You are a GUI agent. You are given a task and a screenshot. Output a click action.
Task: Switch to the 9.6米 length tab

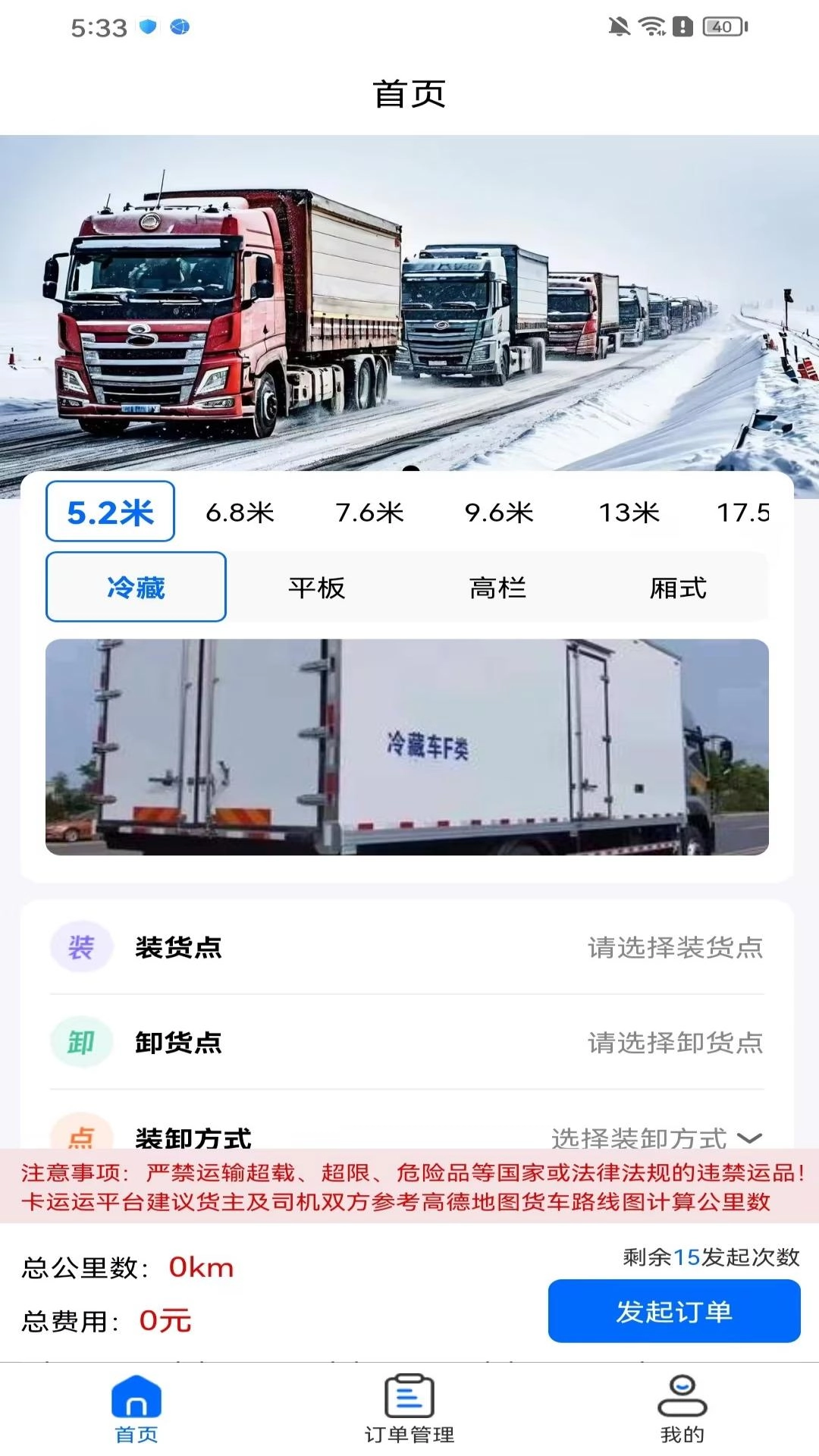pyautogui.click(x=497, y=513)
